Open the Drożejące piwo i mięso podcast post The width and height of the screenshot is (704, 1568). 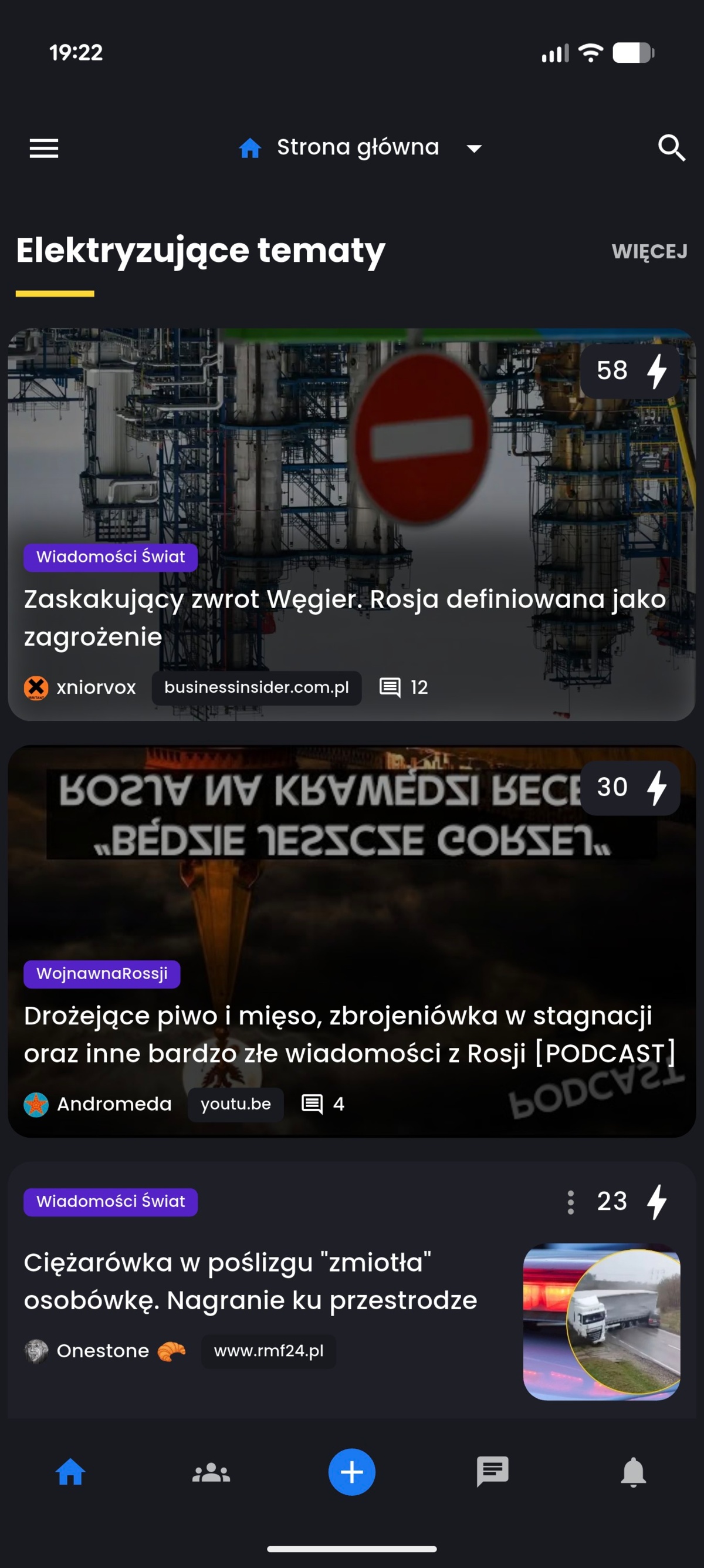pyautogui.click(x=349, y=1034)
